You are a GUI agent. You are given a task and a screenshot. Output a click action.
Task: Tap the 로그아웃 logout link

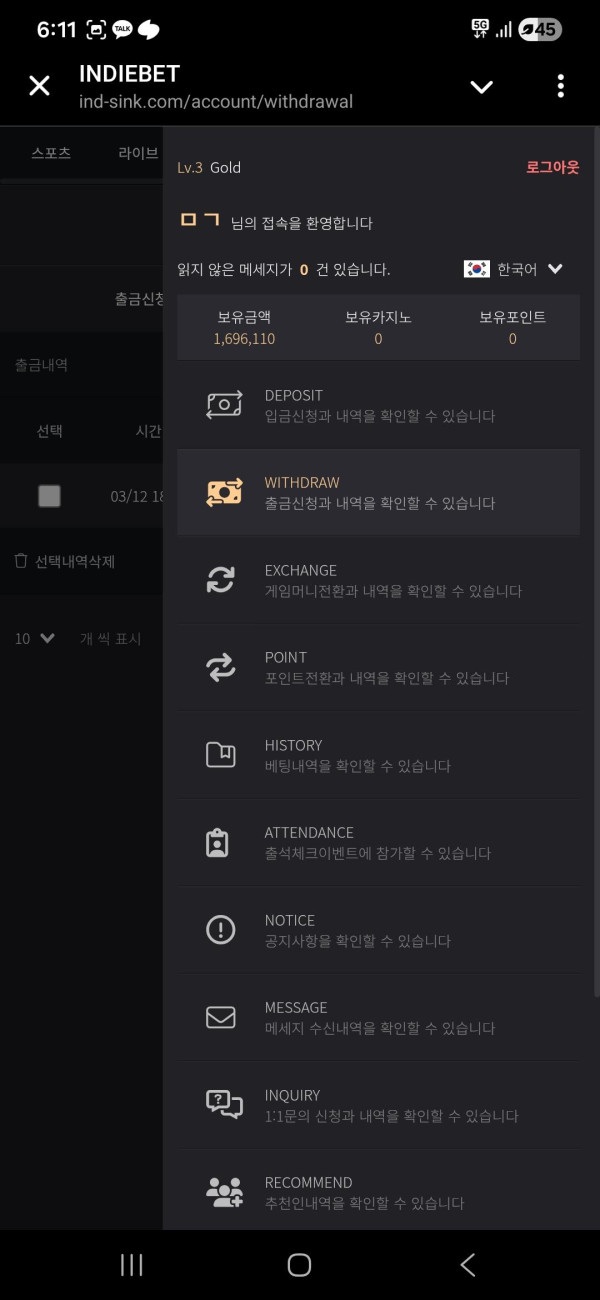pyautogui.click(x=552, y=167)
